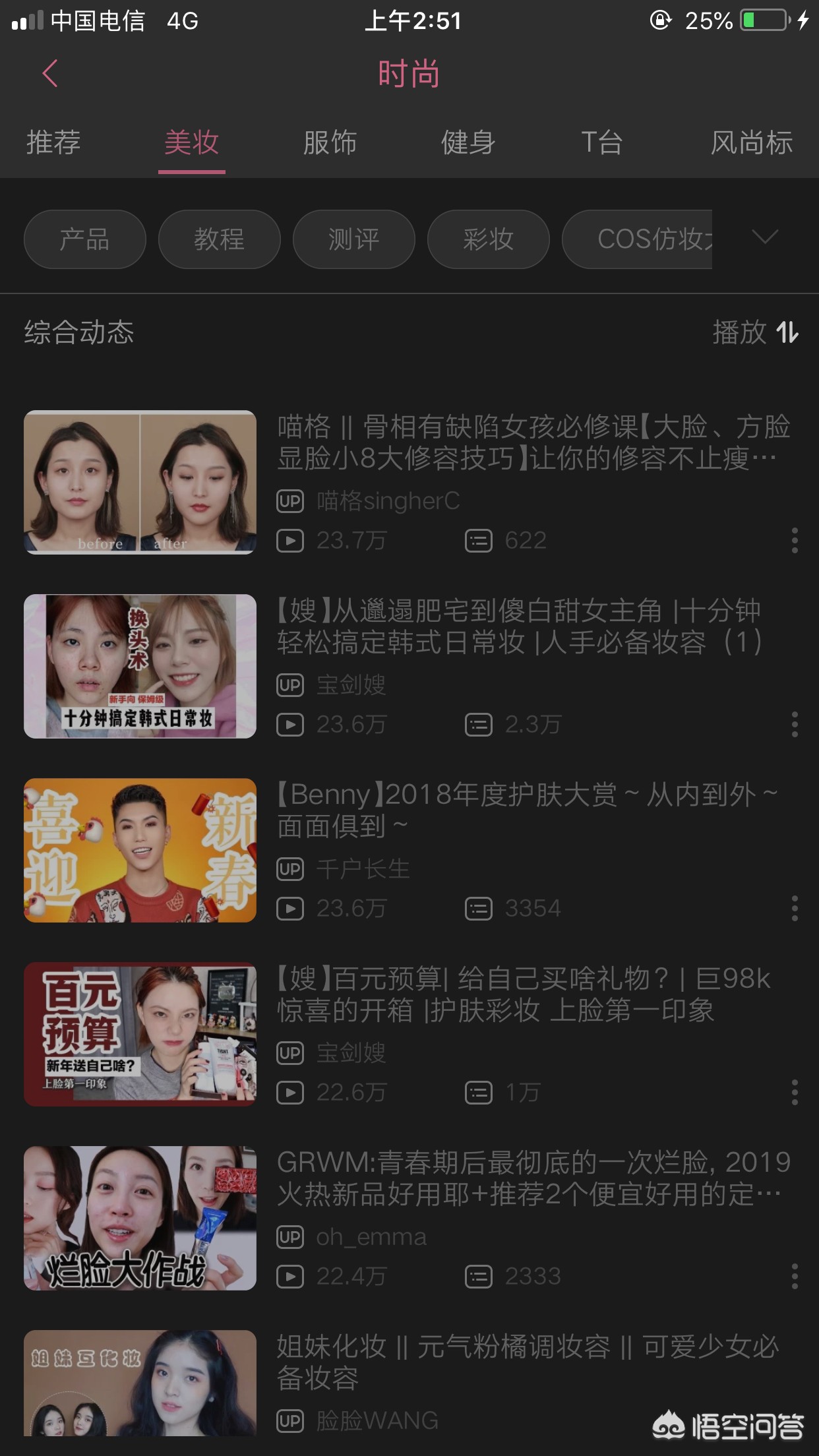Expand the full filter tag list
Image resolution: width=819 pixels, height=1456 pixels.
pyautogui.click(x=765, y=237)
